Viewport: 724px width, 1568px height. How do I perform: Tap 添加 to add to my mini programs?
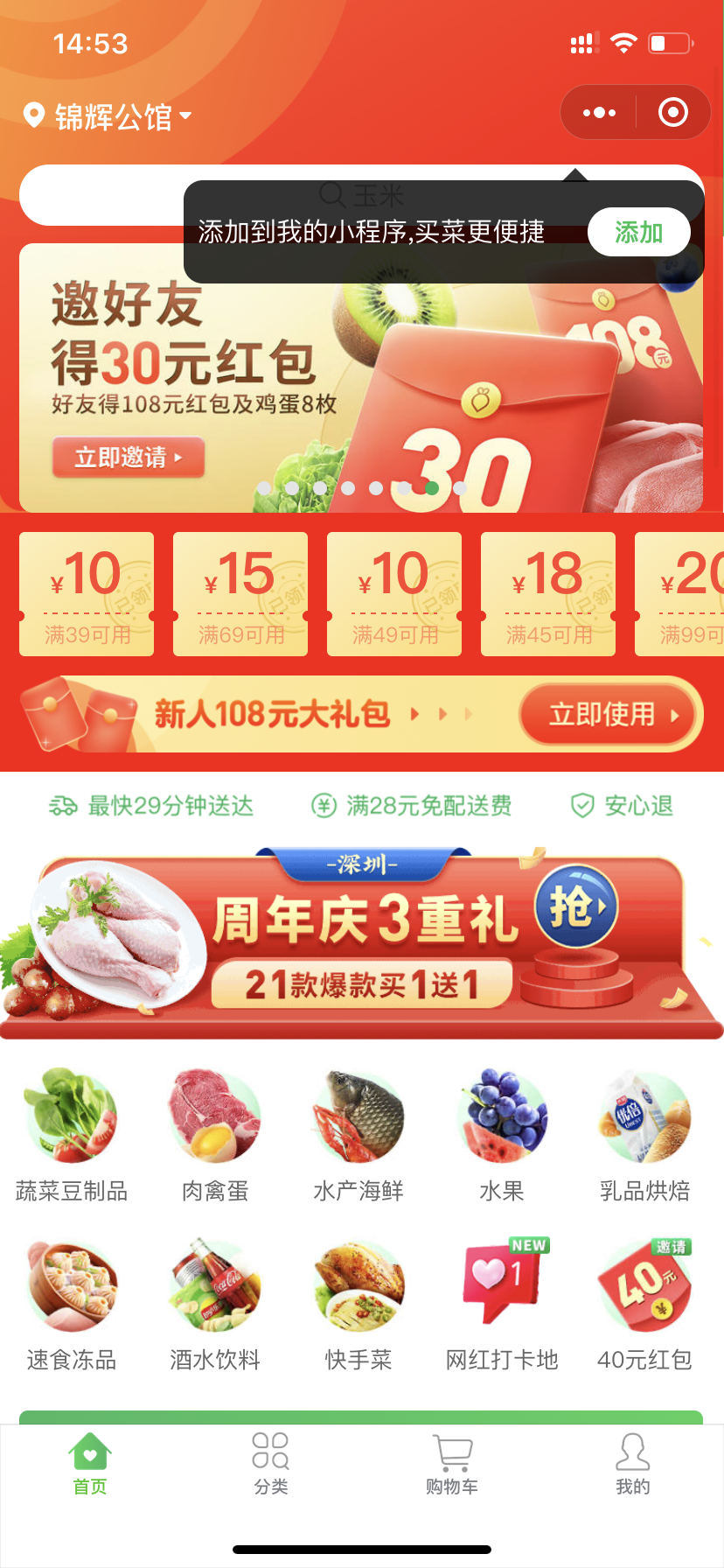pos(638,232)
